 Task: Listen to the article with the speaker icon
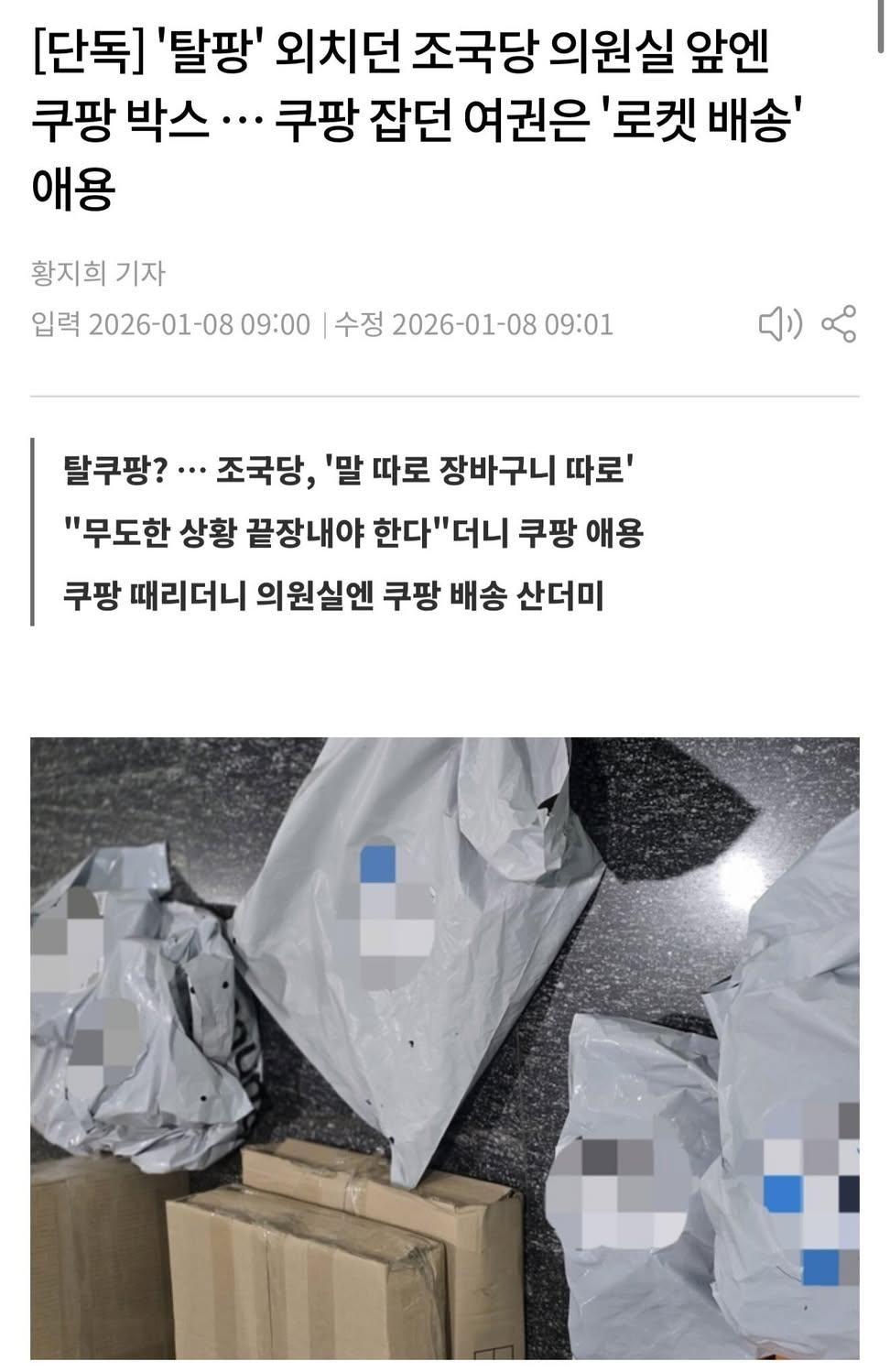[x=779, y=324]
